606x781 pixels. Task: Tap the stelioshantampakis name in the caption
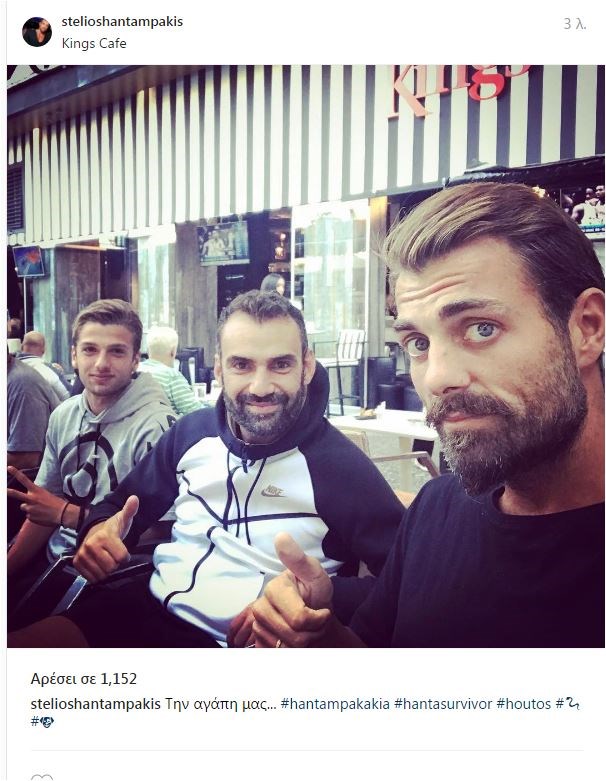tap(96, 704)
